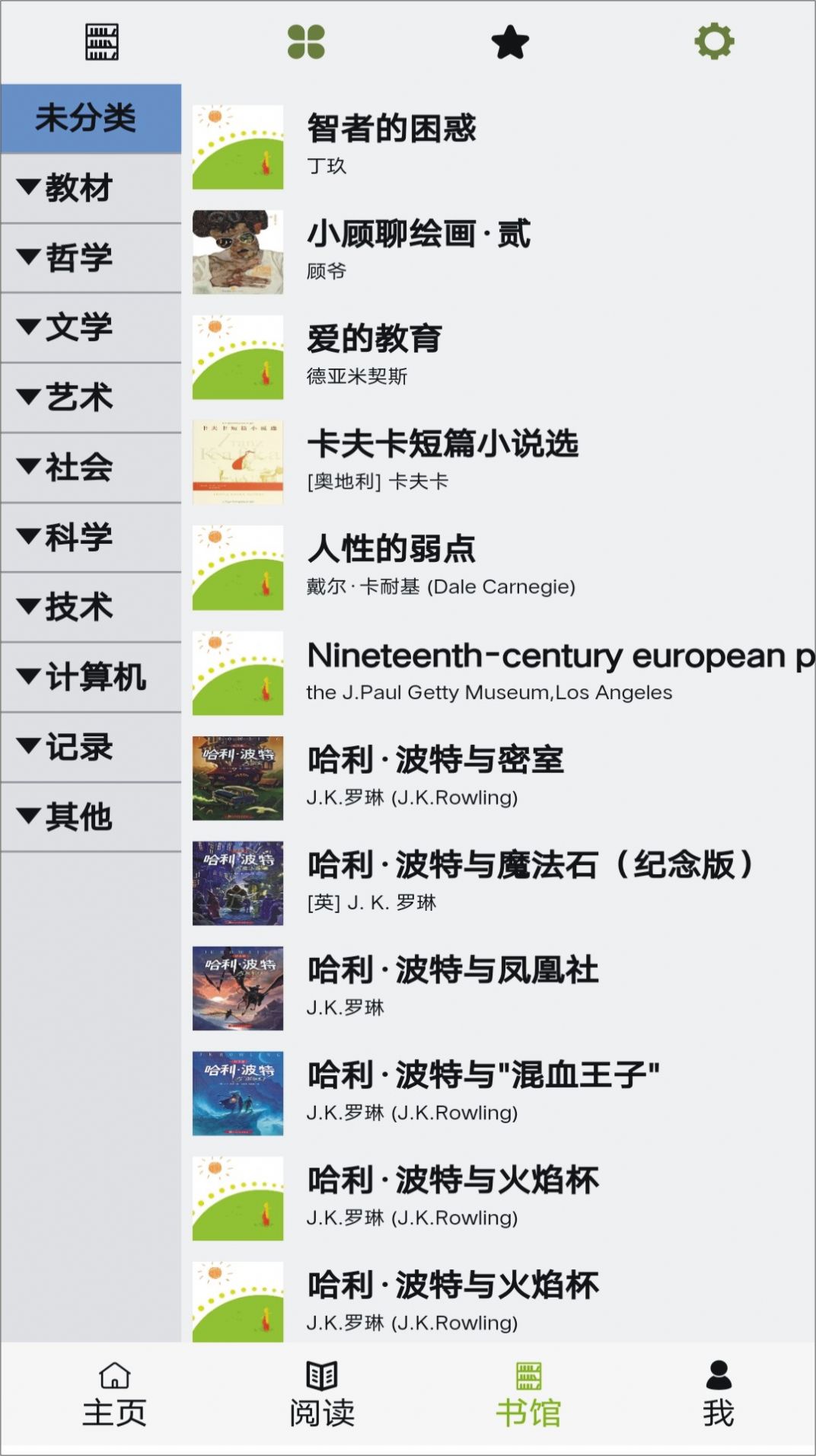Open the author name 戴尔·卡耐基
Screen dimensions: 816x1456
[441, 586]
